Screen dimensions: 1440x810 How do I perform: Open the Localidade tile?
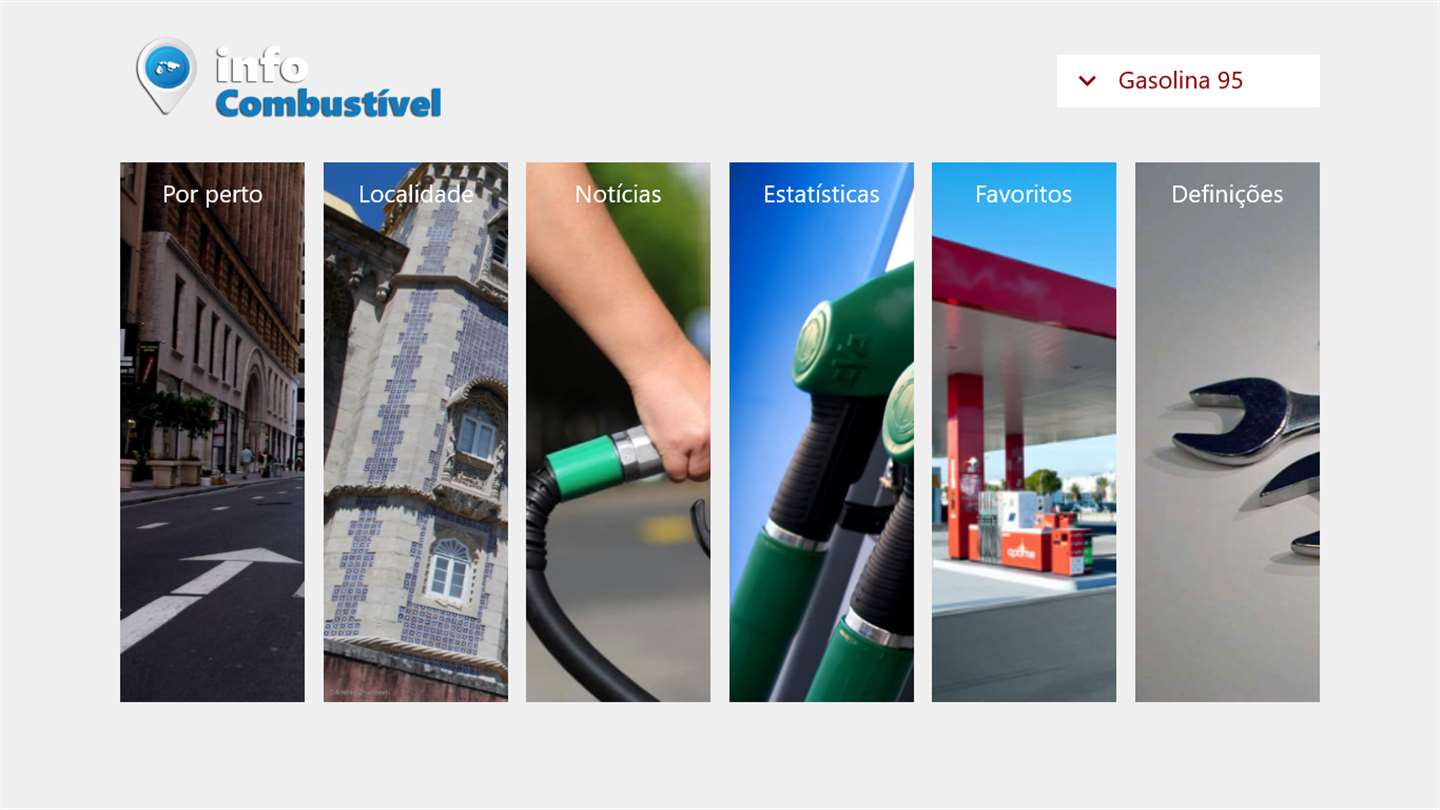point(415,431)
